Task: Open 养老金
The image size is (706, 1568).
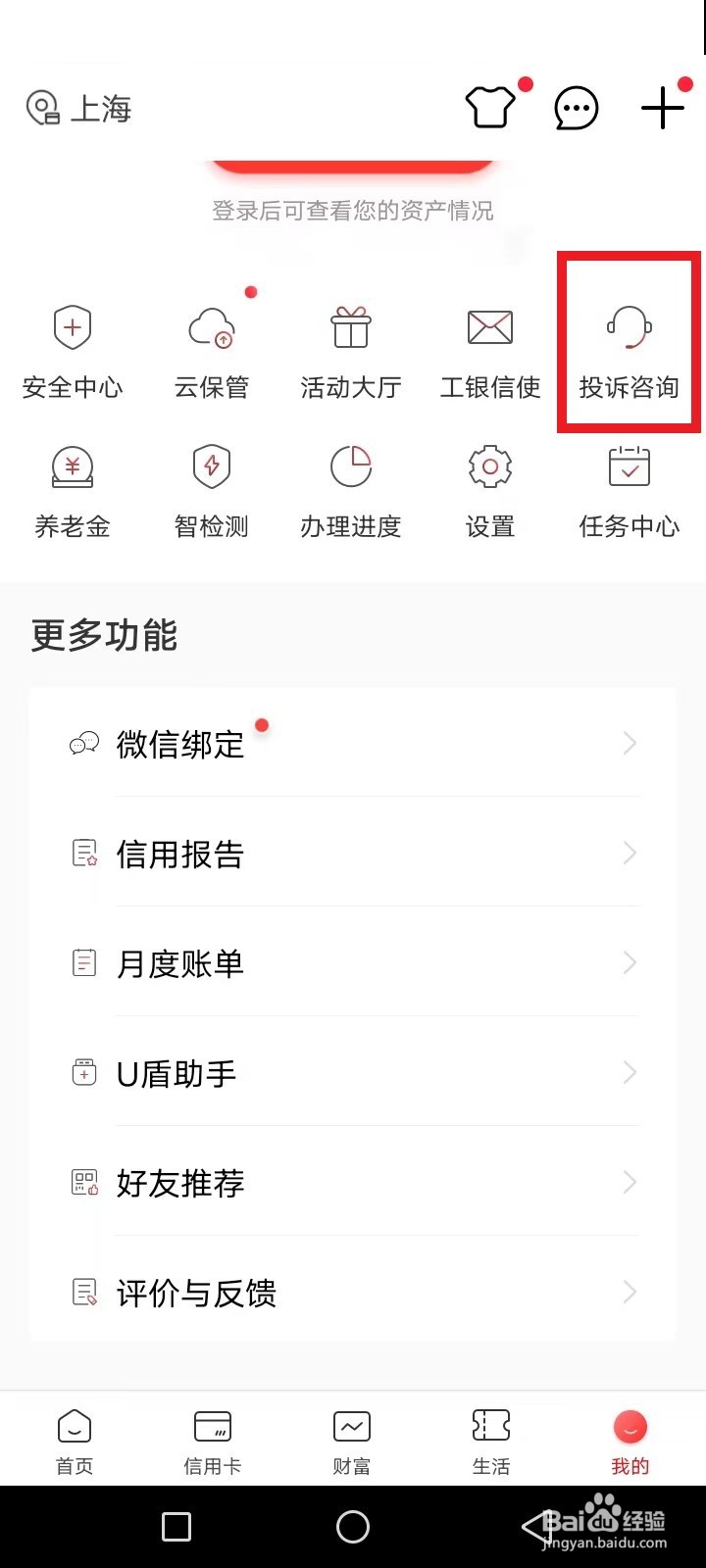Action: coord(73,492)
